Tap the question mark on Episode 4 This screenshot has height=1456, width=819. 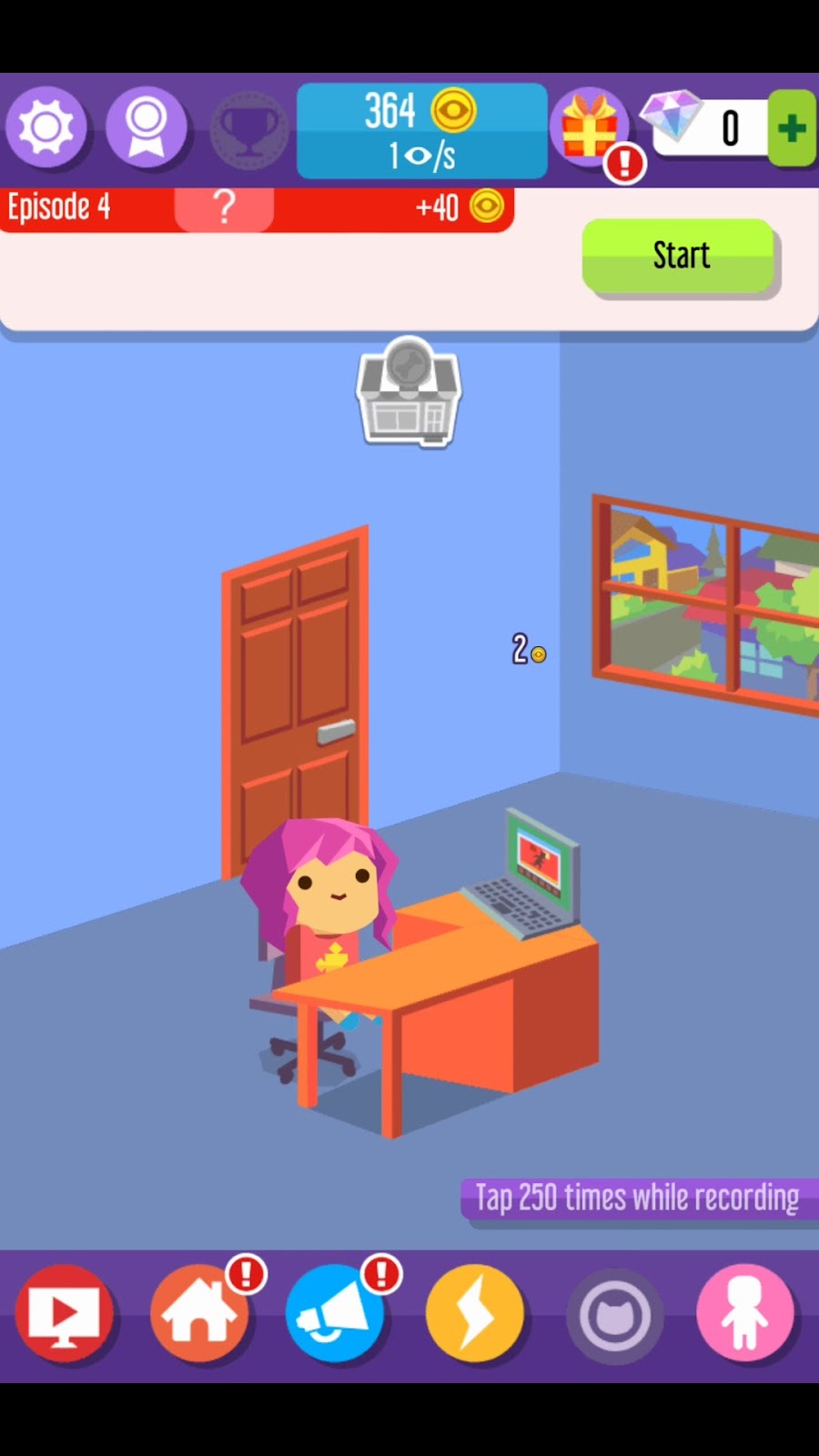(224, 208)
